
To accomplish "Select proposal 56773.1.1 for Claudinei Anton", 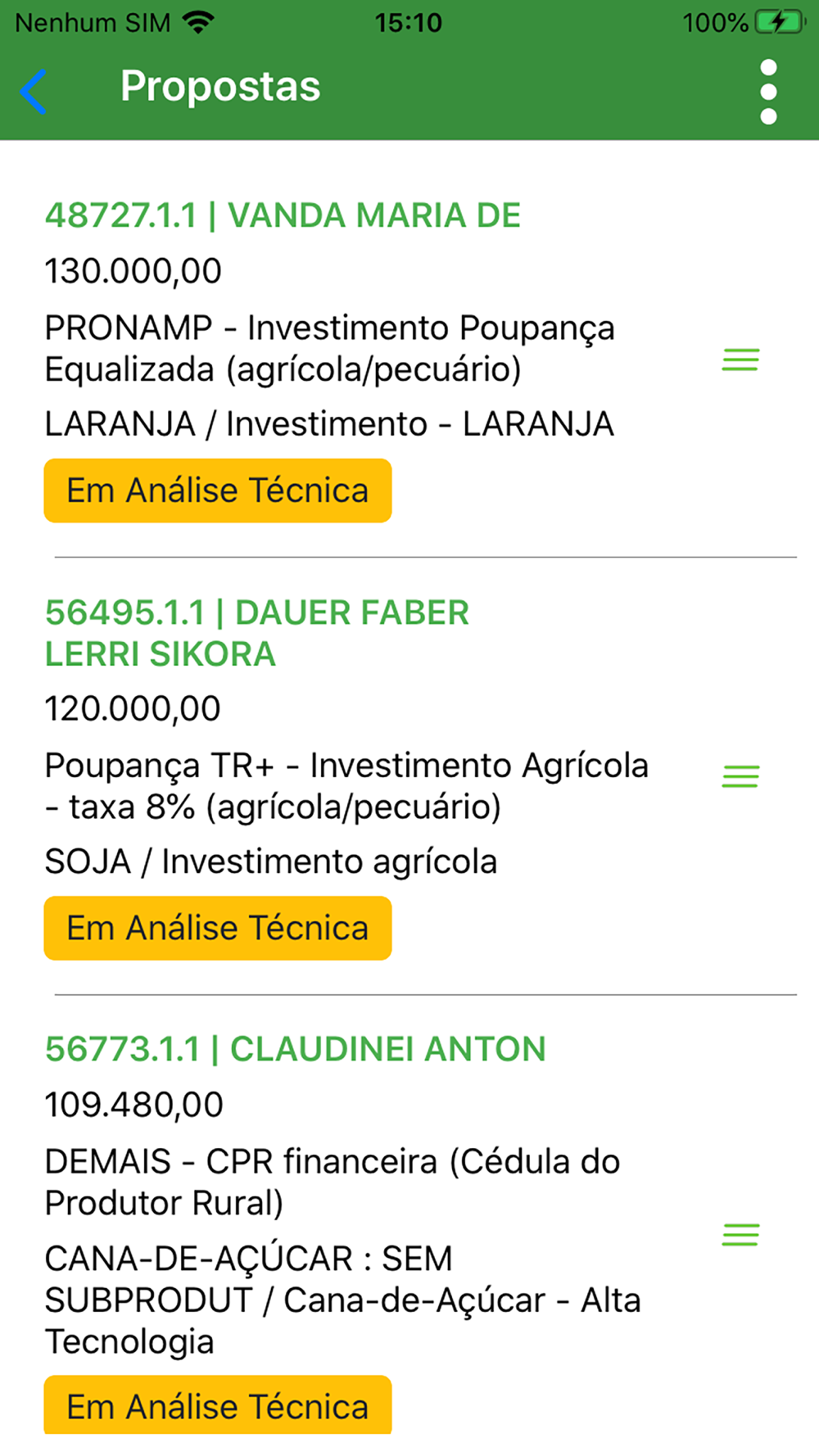I will [295, 1050].
